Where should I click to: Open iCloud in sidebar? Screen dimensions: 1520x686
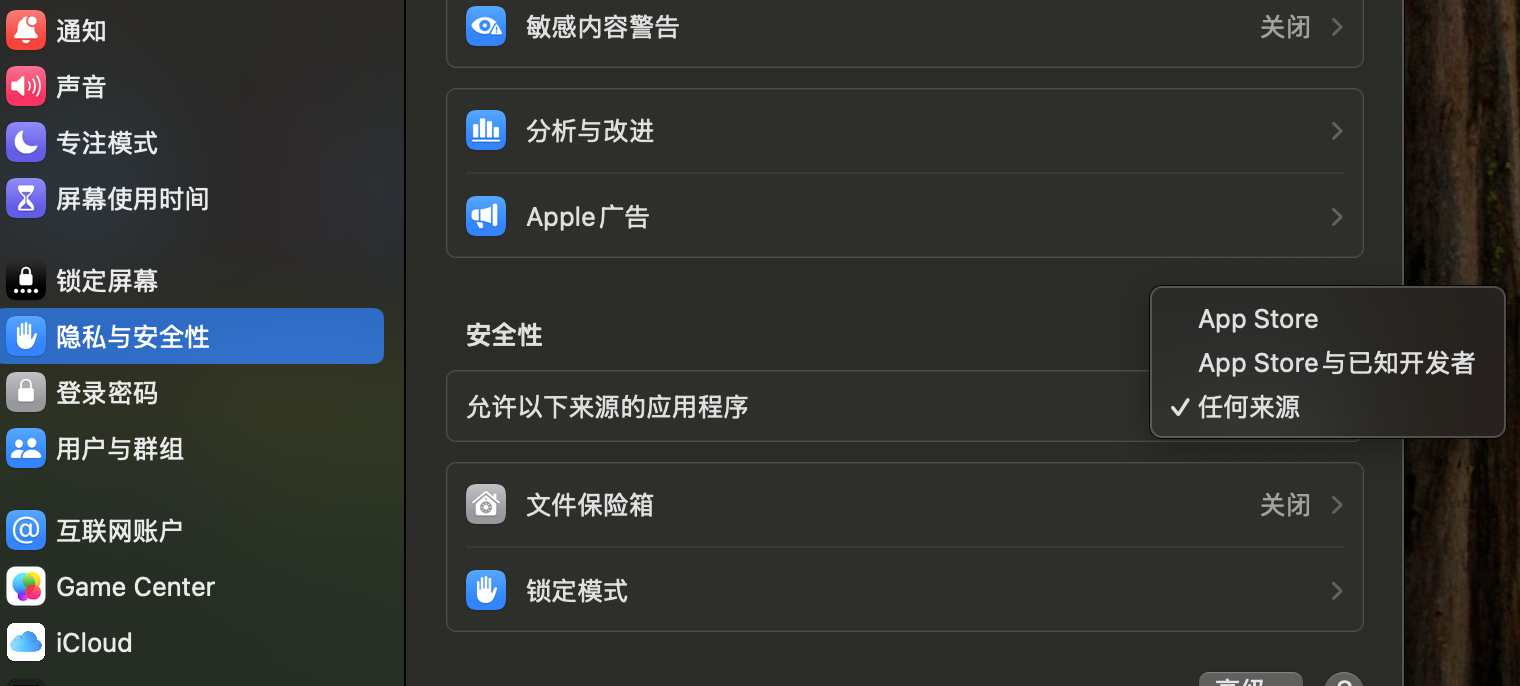pos(93,643)
